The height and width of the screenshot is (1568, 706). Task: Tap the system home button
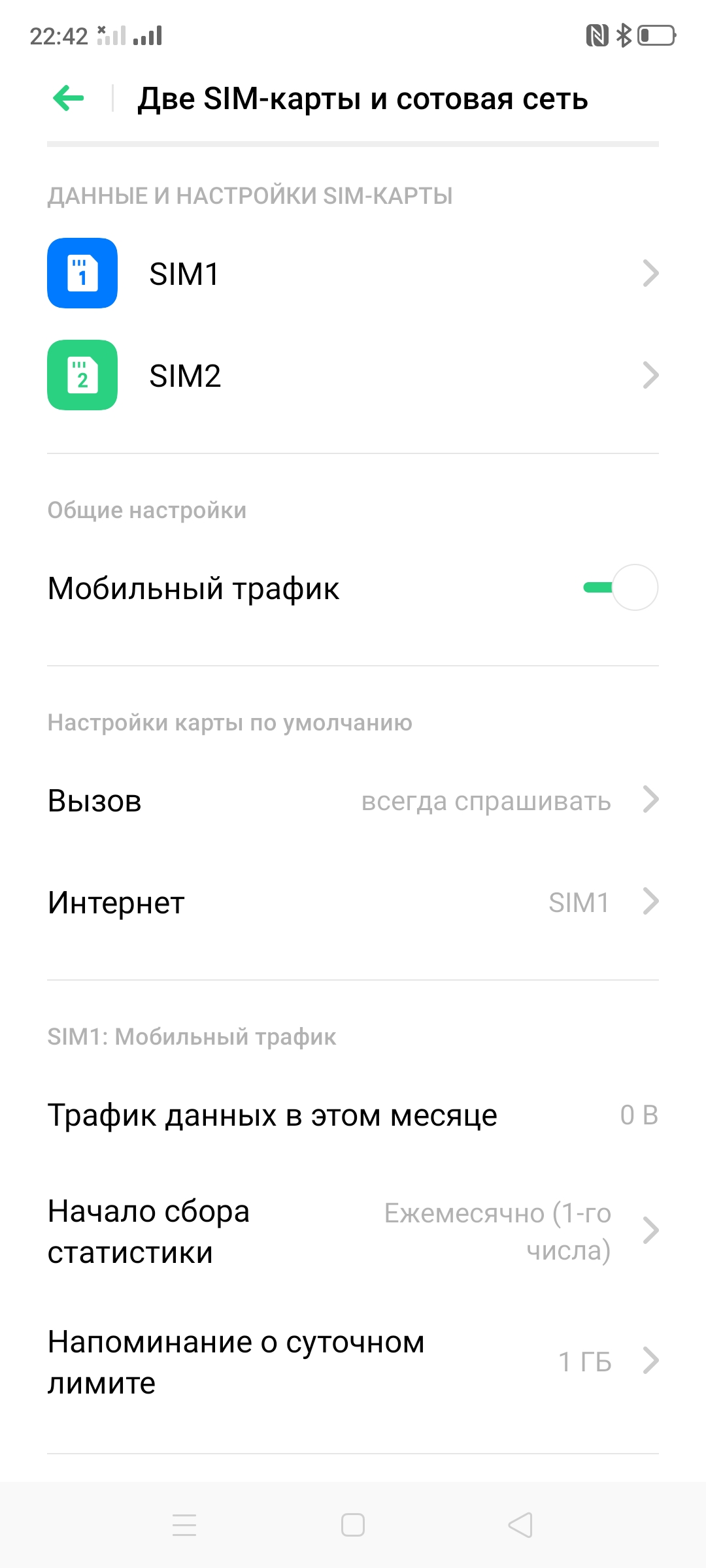tap(353, 1526)
